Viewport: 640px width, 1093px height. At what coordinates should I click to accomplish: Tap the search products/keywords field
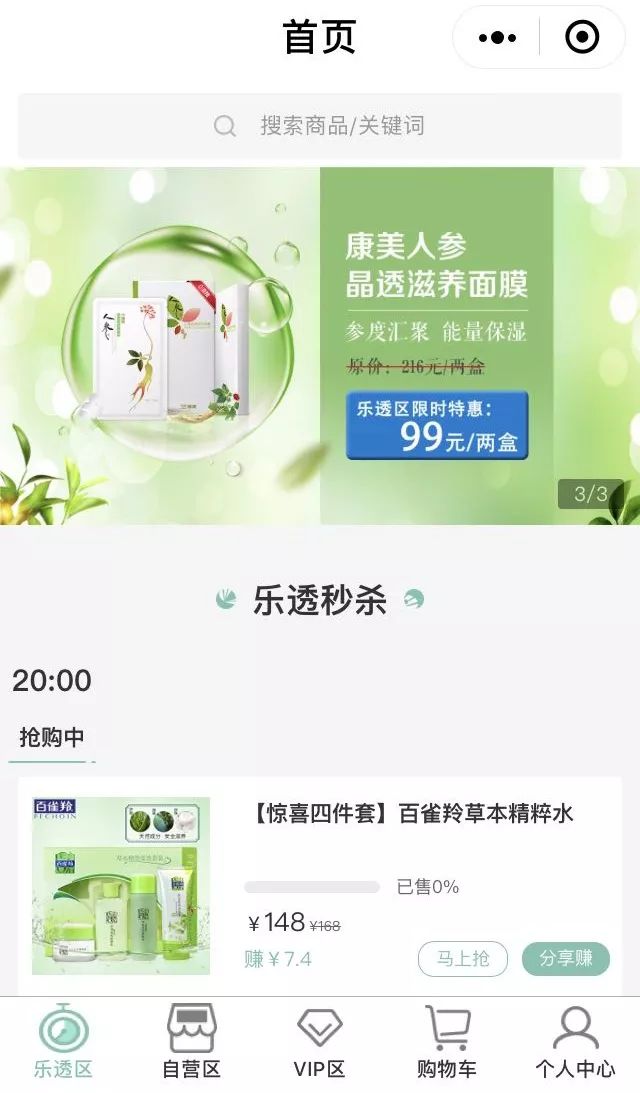(x=320, y=126)
